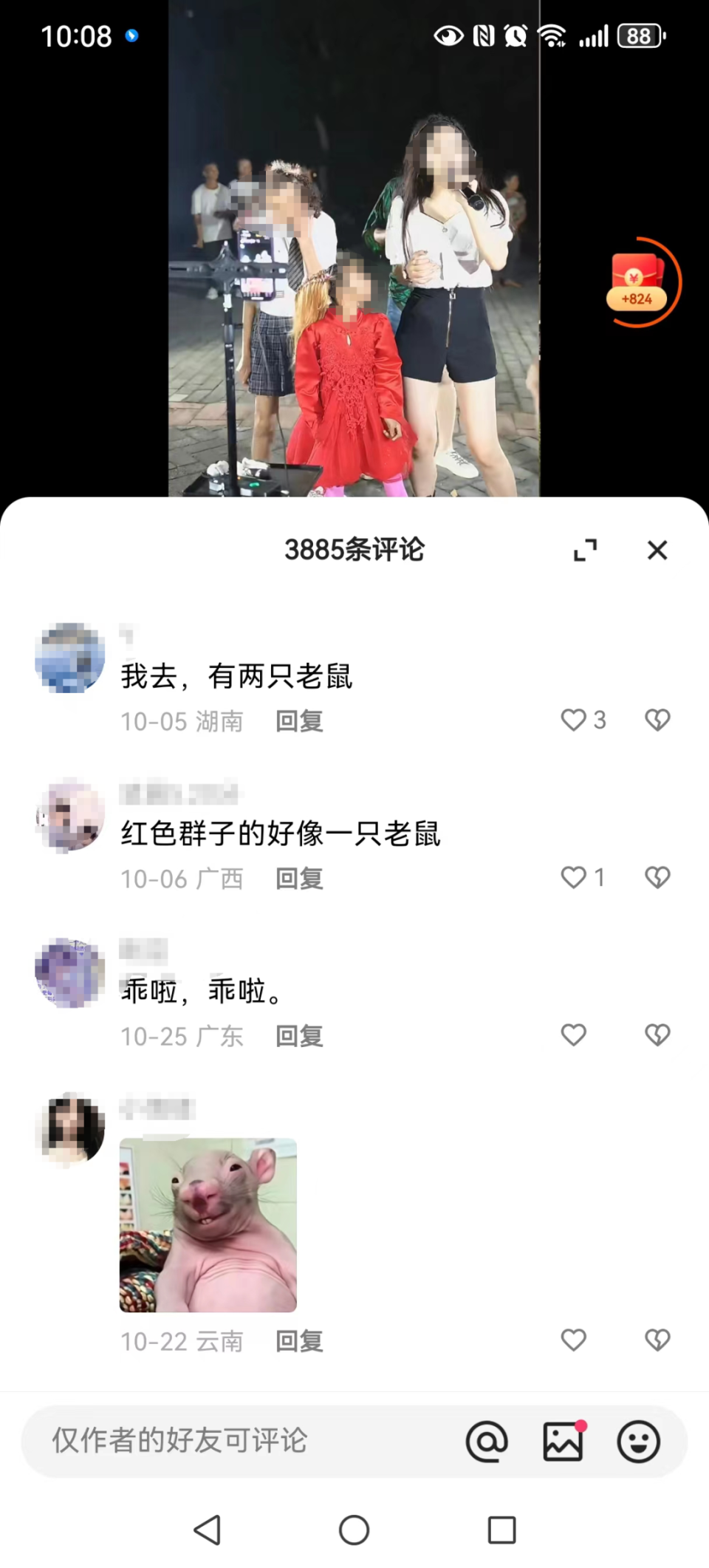The image size is (709, 1568).
Task: Reply to the 10-05 湖南 comment
Action: tap(299, 721)
